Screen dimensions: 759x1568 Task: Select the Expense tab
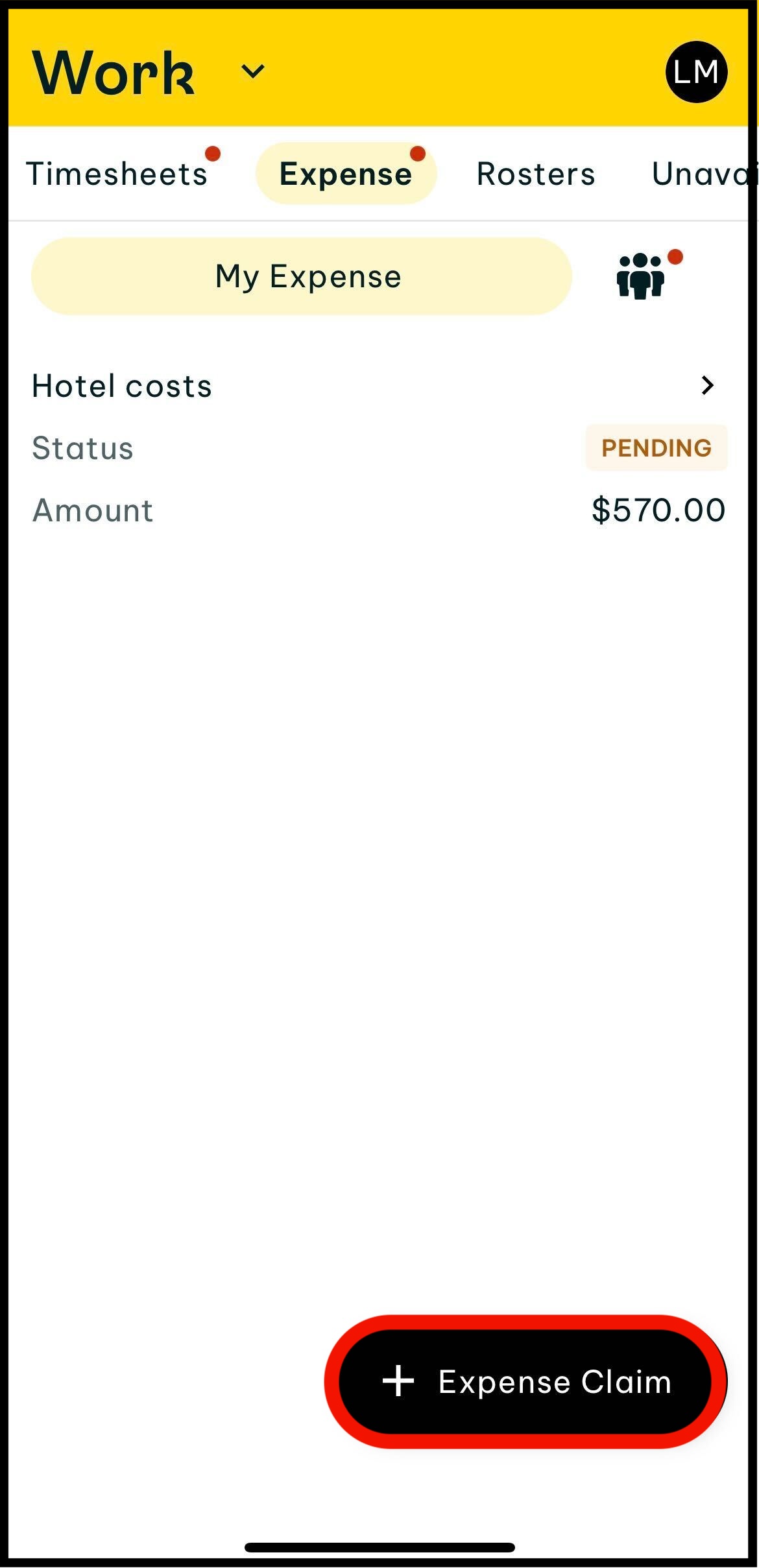[346, 174]
